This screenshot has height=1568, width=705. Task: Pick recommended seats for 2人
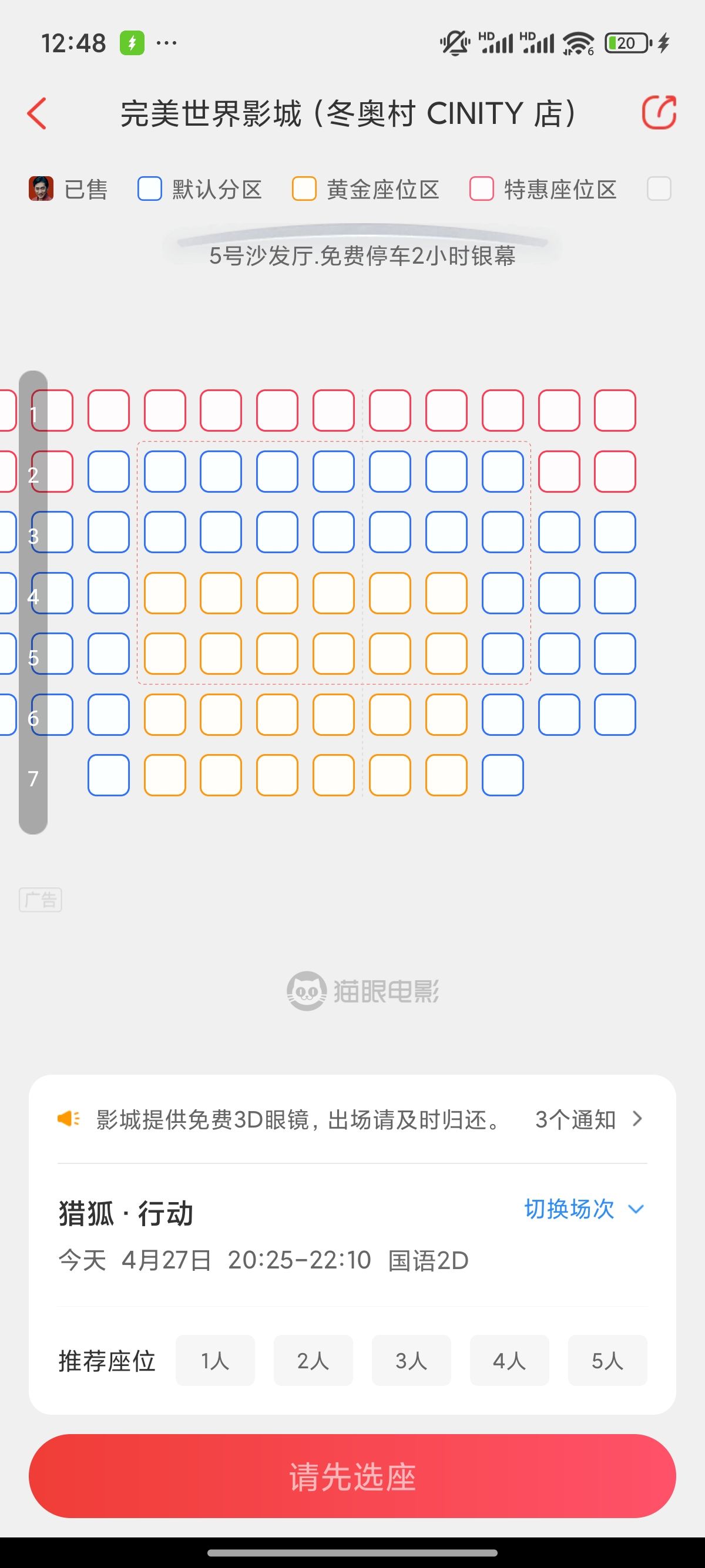coord(313,1361)
